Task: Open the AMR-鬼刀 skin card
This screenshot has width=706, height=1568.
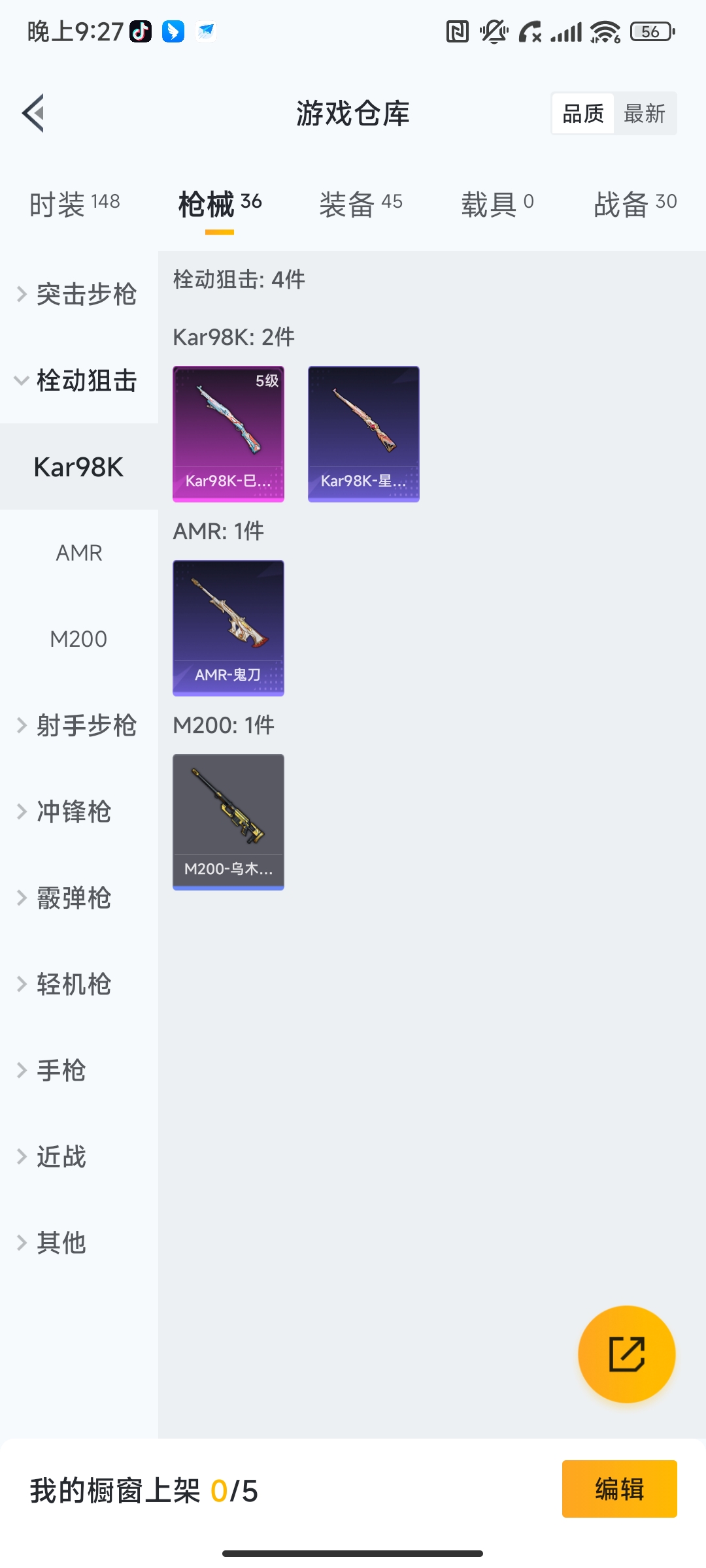Action: pos(228,628)
